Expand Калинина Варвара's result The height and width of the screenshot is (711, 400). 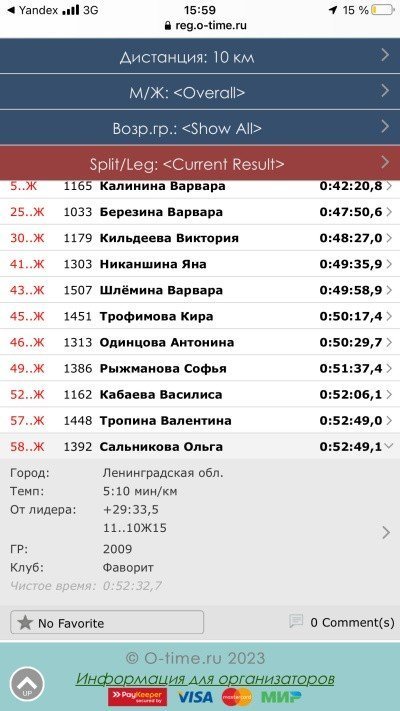pos(200,186)
